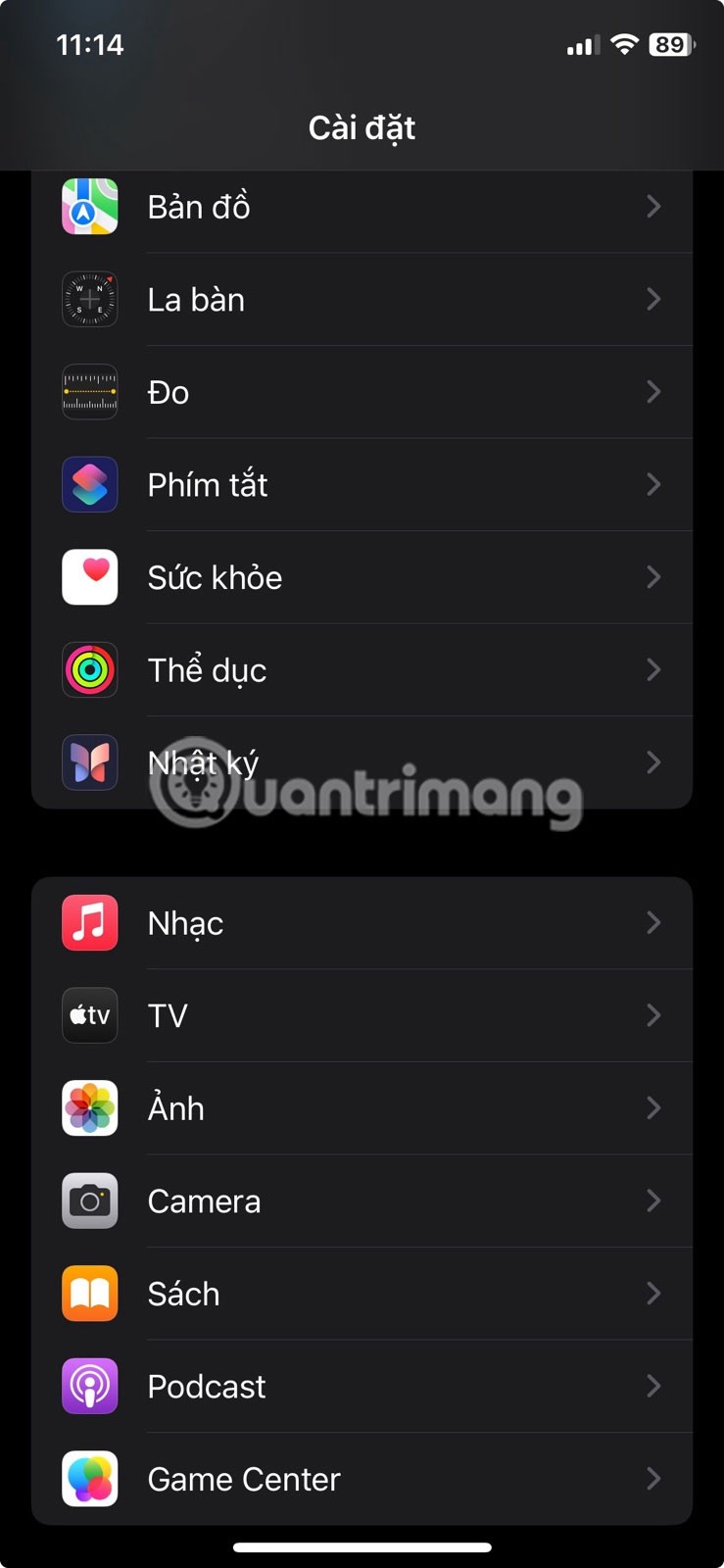Image resolution: width=724 pixels, height=1568 pixels.
Task: Open Sức khỏe settings
Action: [x=362, y=577]
